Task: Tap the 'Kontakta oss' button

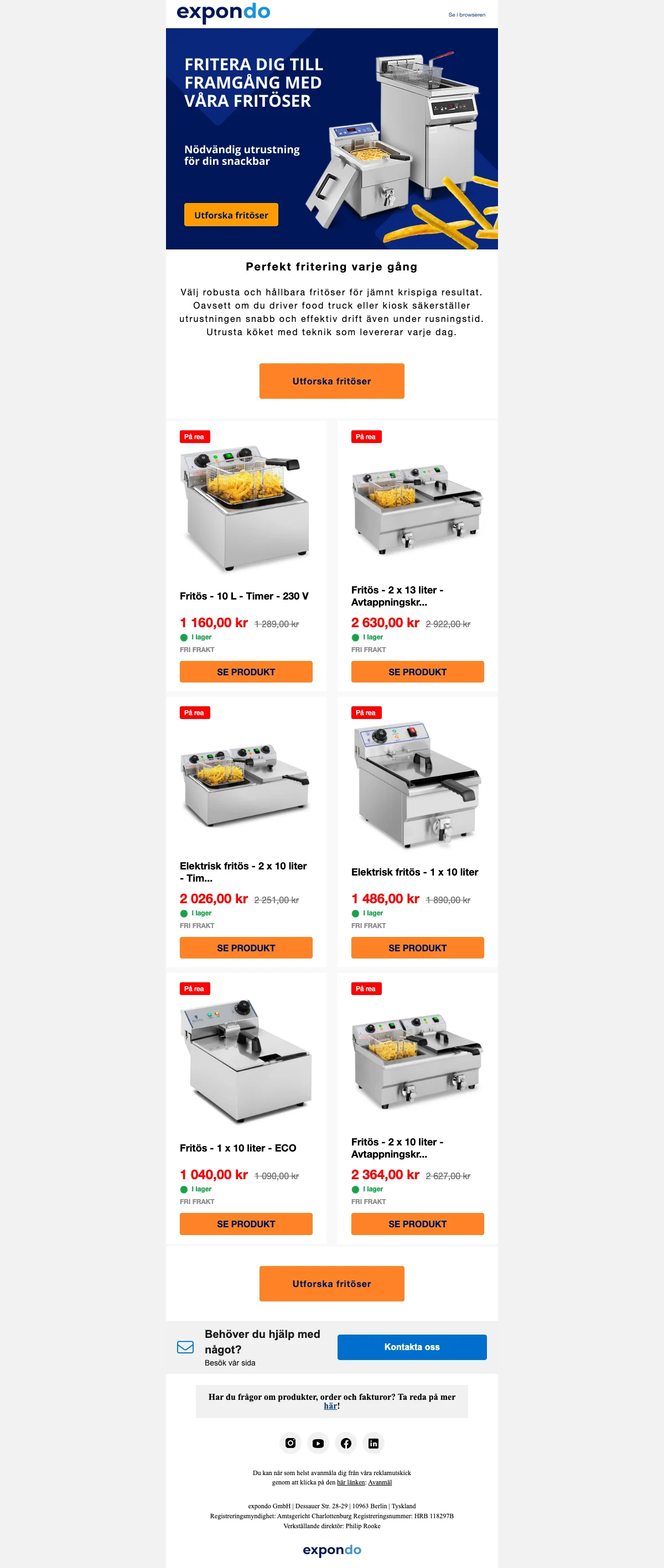Action: [x=412, y=1347]
